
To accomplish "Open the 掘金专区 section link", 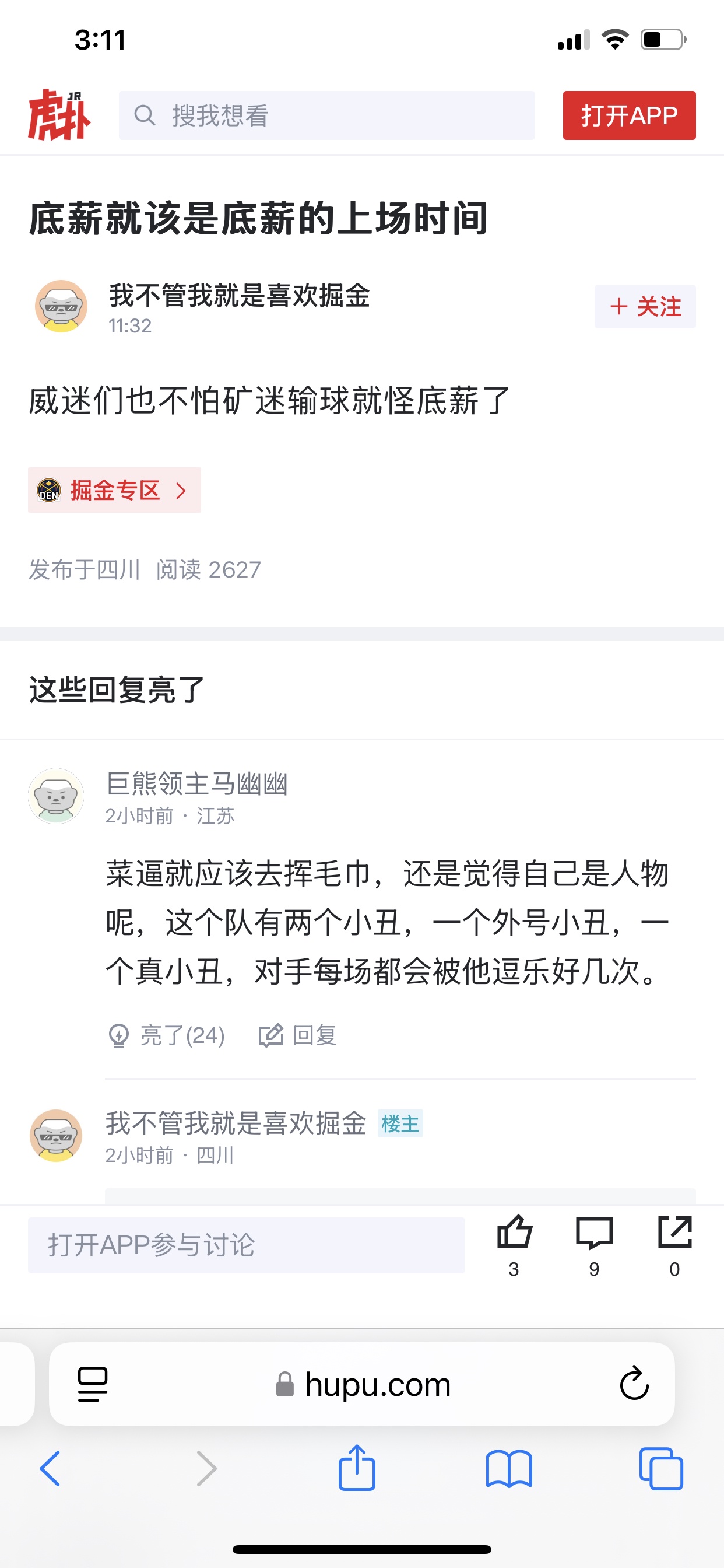I will 114,490.
